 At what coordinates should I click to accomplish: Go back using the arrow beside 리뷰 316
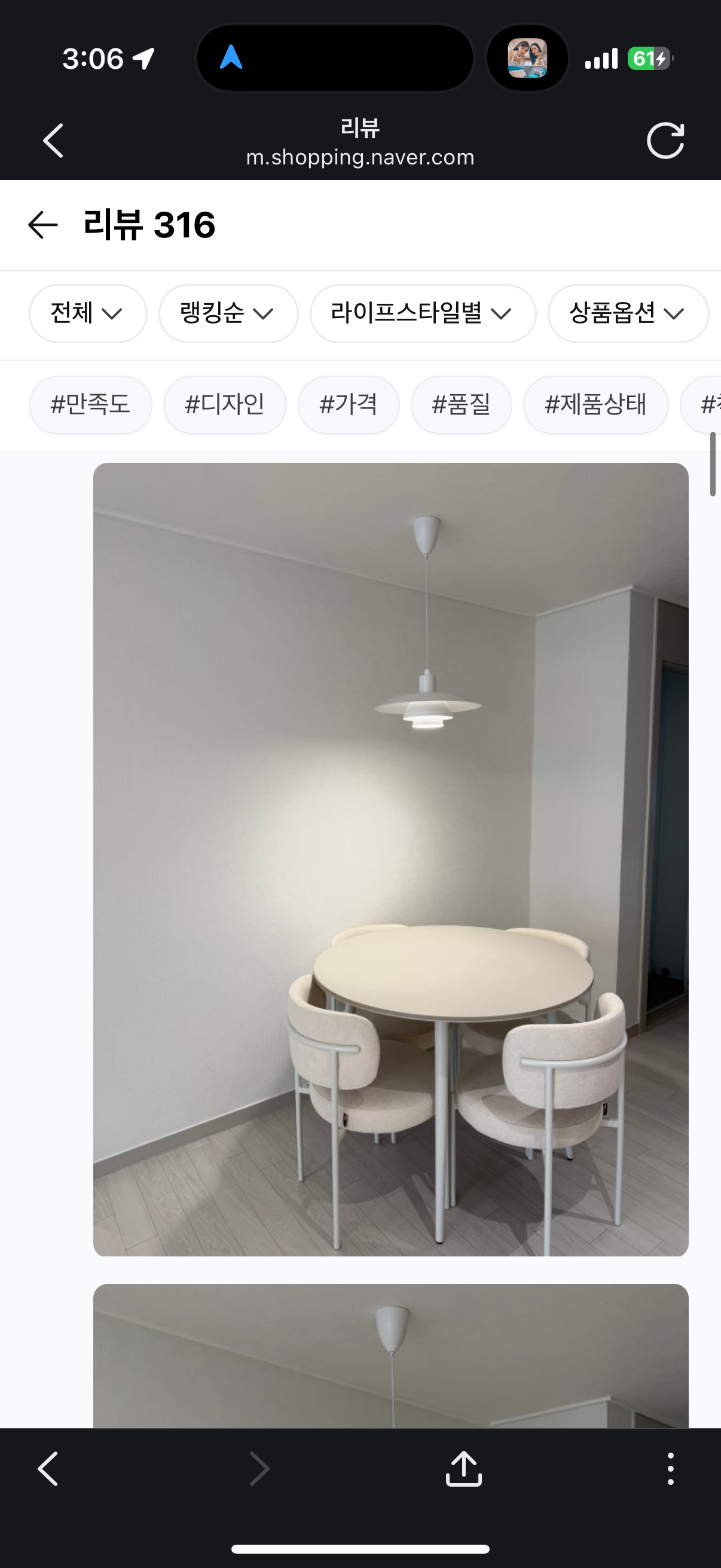click(x=42, y=225)
